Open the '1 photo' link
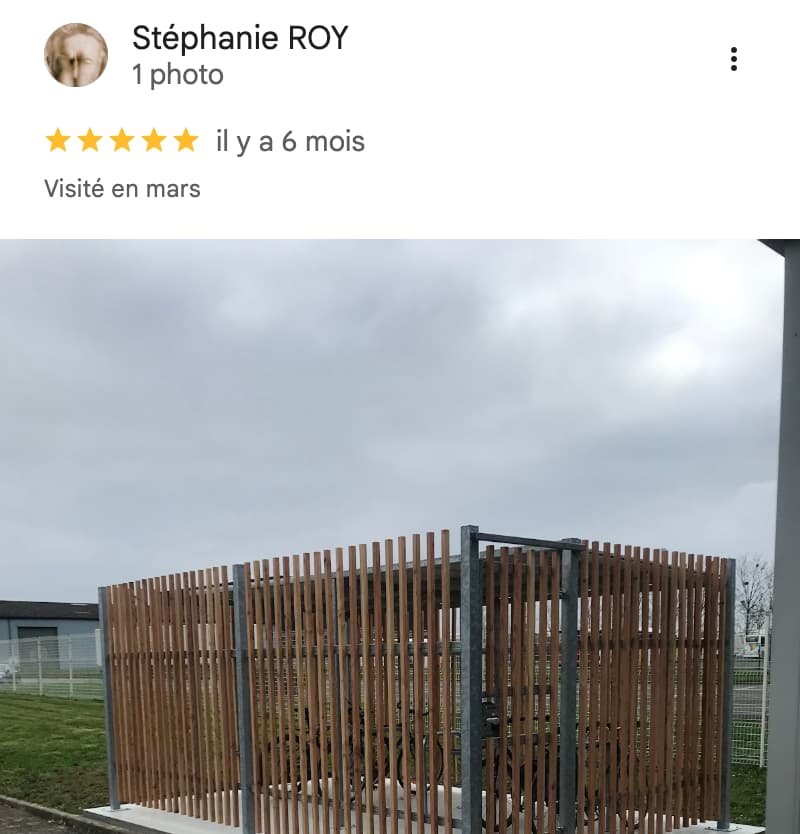Image resolution: width=800 pixels, height=834 pixels. tap(177, 74)
